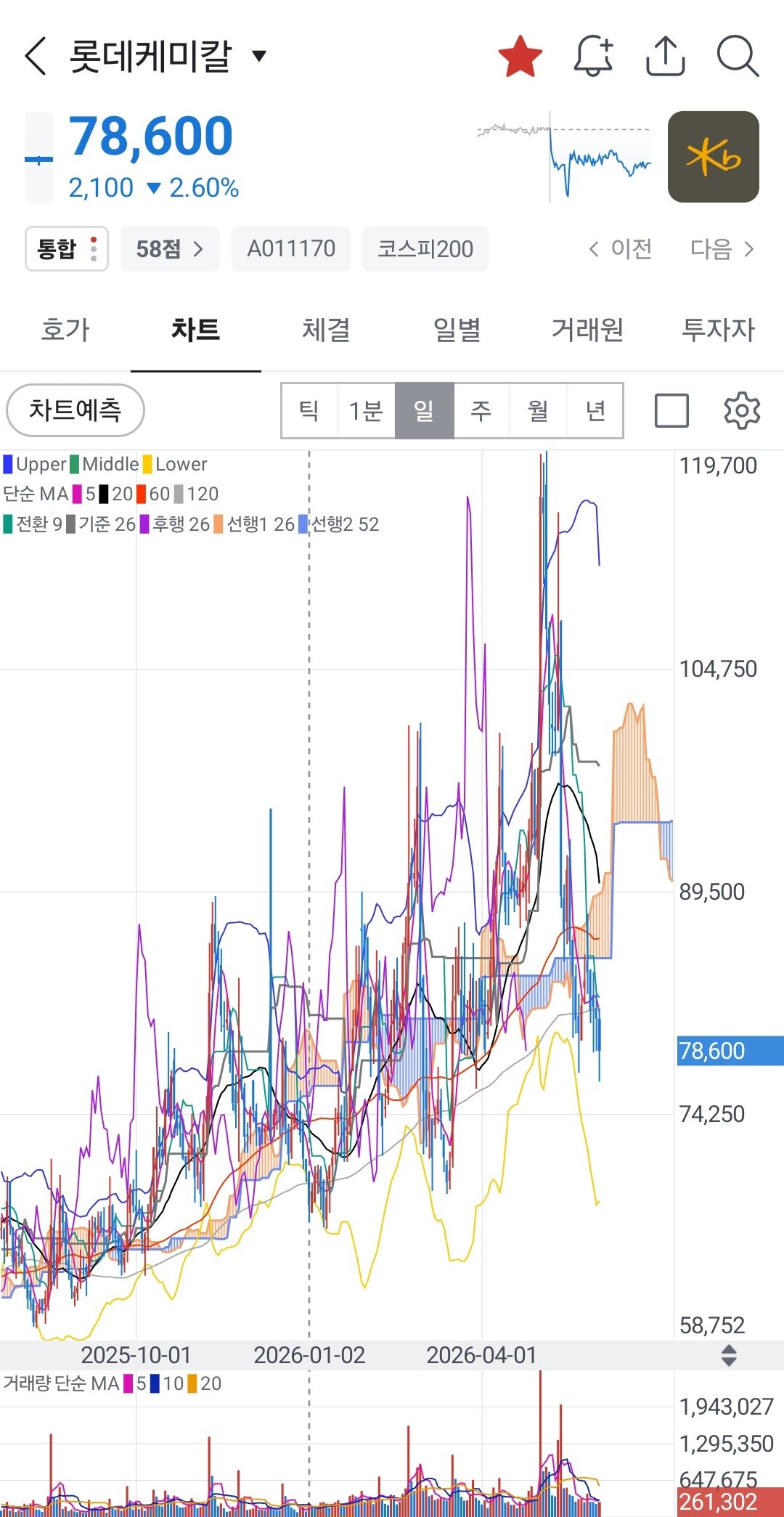Tap the 차트예측 button
Image resolution: width=784 pixels, height=1517 pixels.
(75, 410)
